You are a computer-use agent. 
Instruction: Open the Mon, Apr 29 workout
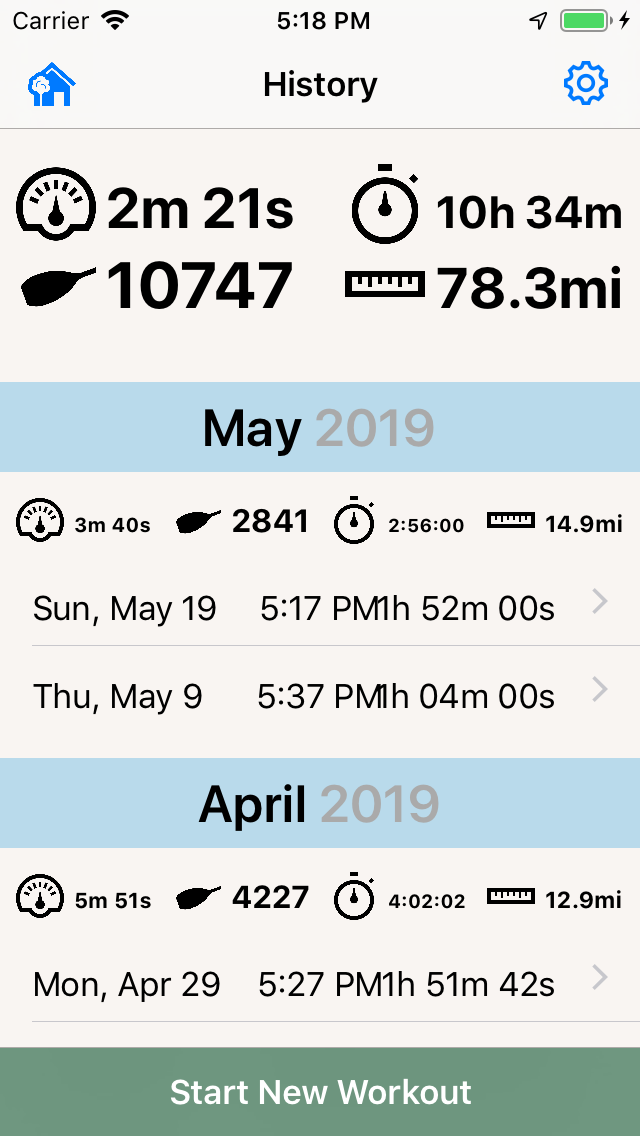(x=320, y=983)
